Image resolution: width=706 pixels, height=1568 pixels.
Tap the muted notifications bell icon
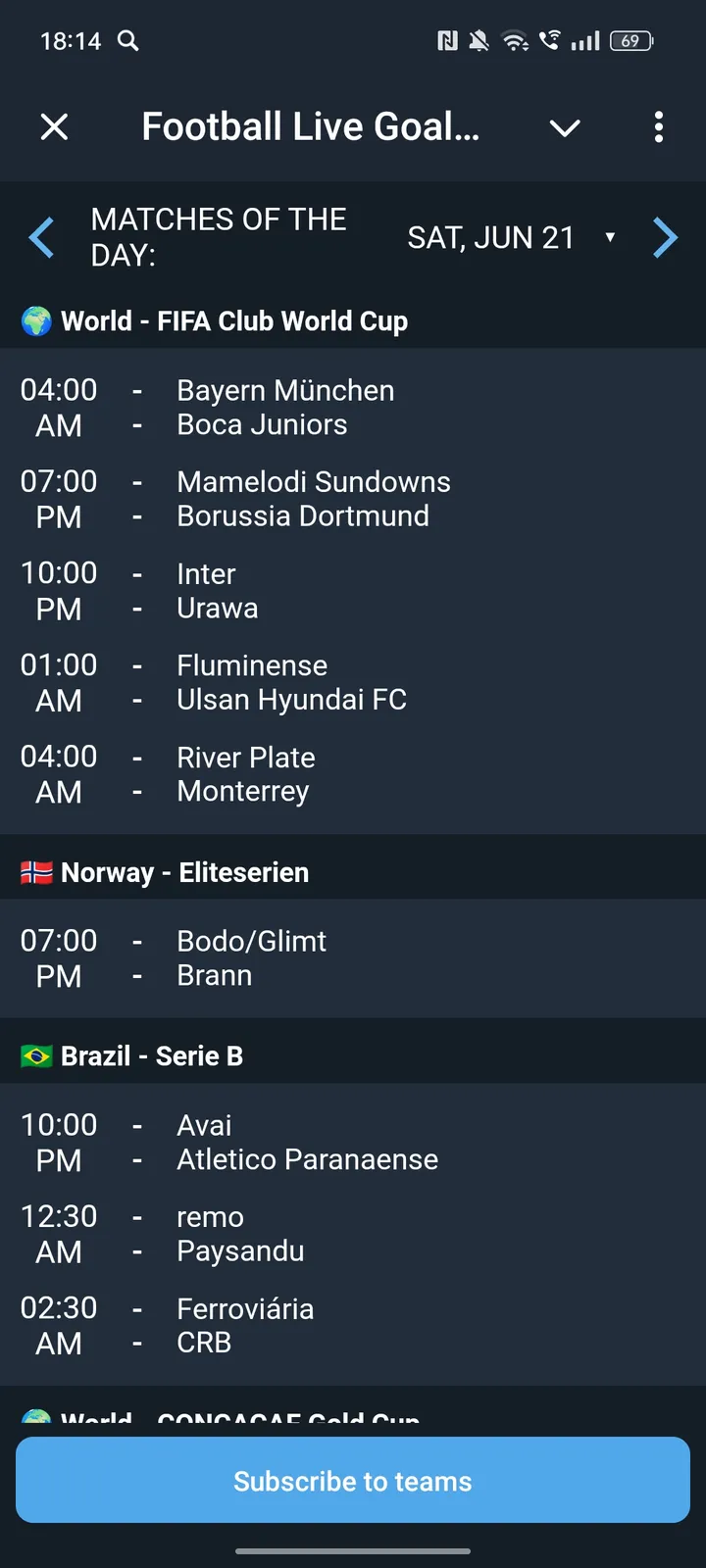click(x=479, y=41)
